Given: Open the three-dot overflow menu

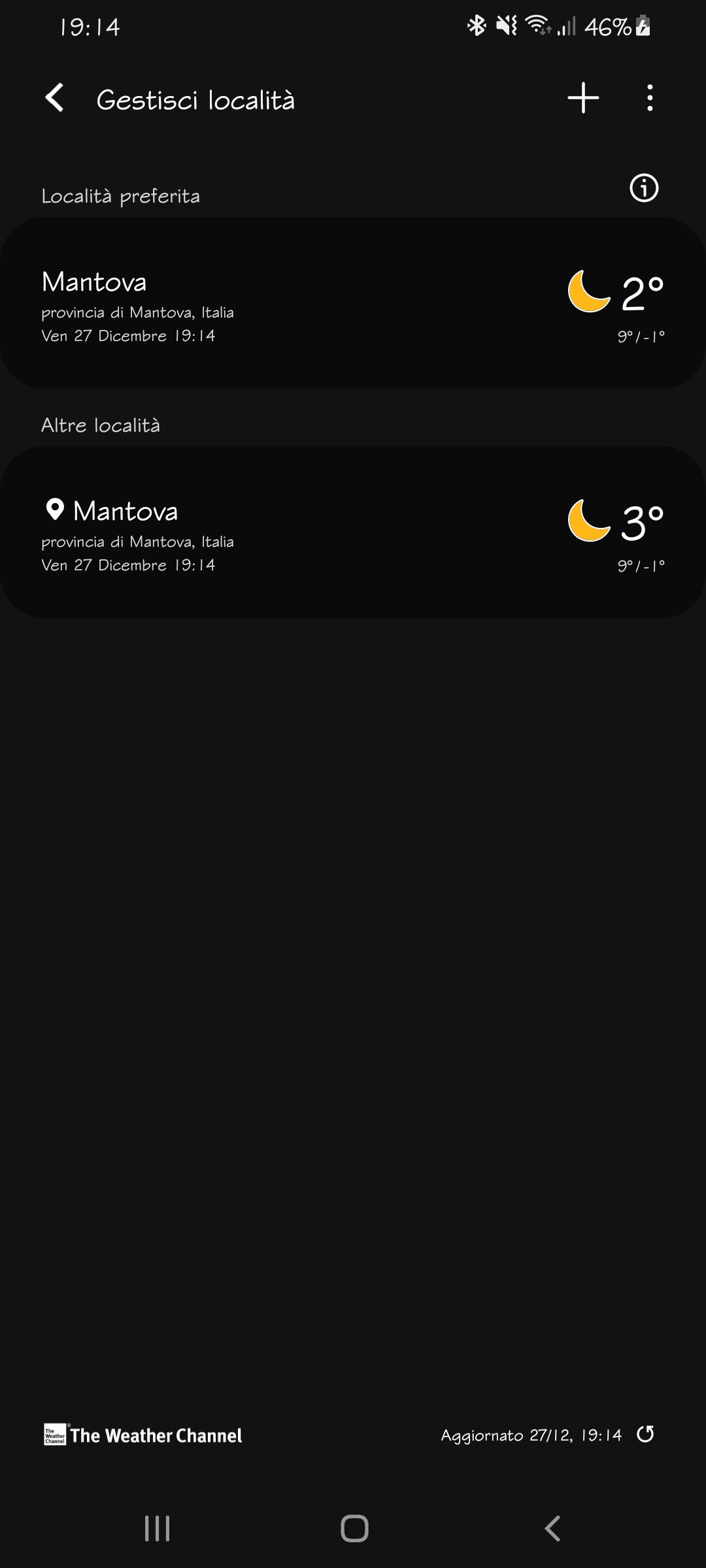Looking at the screenshot, I should coord(649,98).
